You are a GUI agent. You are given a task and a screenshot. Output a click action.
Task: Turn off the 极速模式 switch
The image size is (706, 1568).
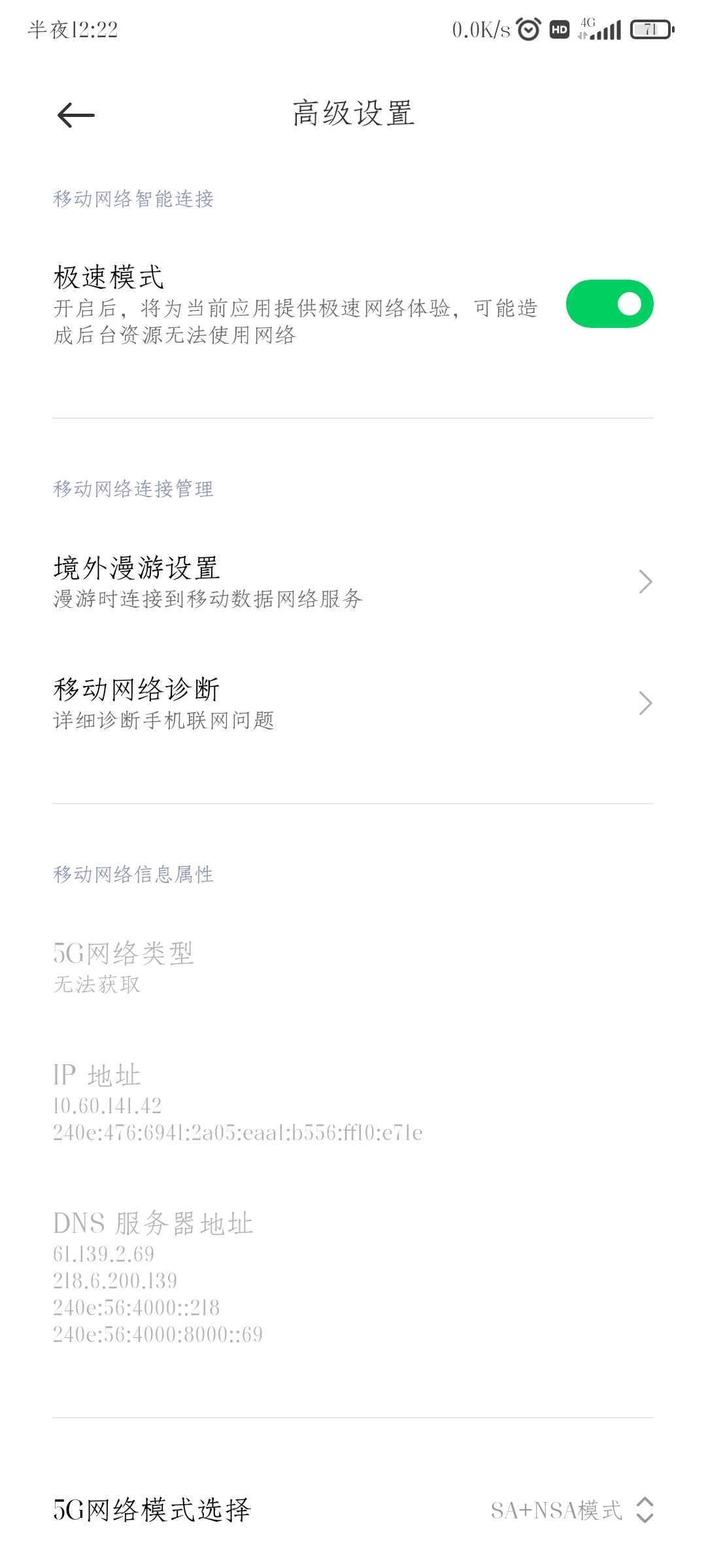point(609,304)
